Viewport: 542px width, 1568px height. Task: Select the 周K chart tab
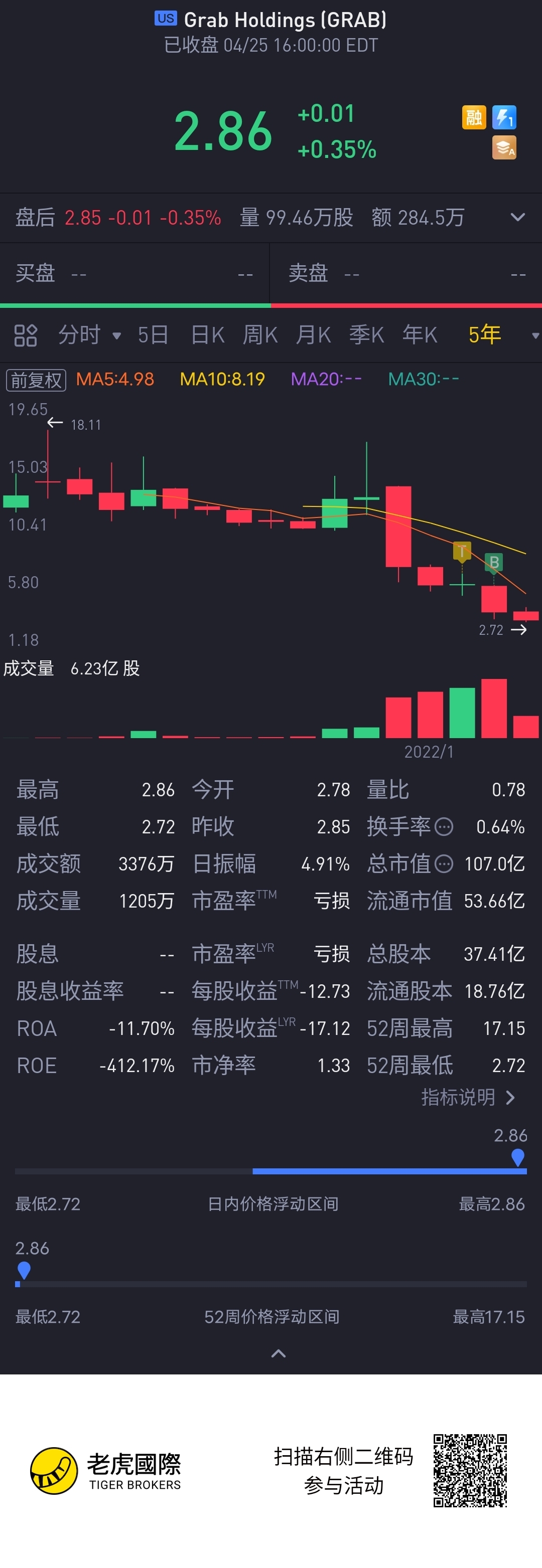click(x=260, y=335)
